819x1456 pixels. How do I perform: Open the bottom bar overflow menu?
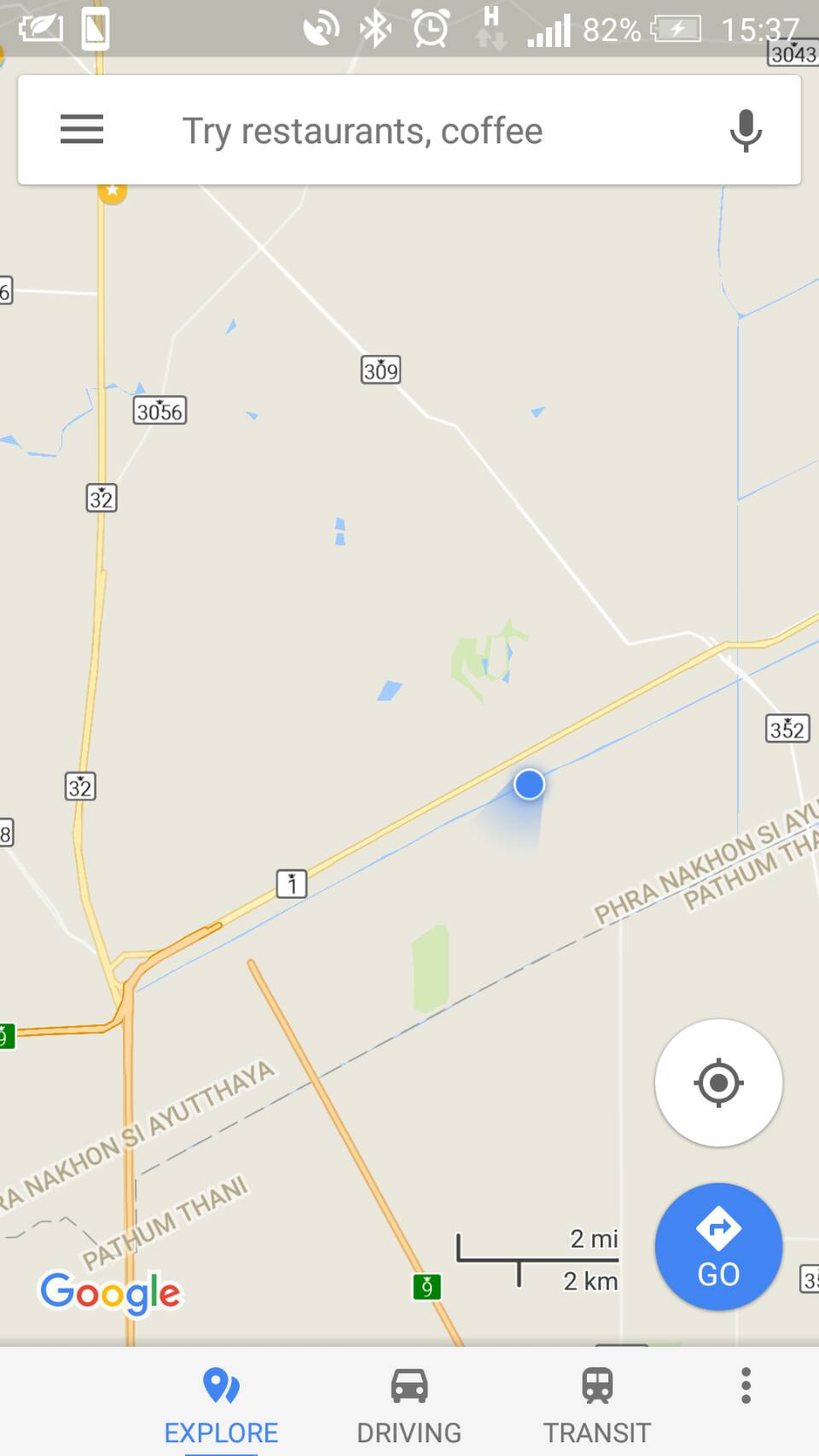746,1386
